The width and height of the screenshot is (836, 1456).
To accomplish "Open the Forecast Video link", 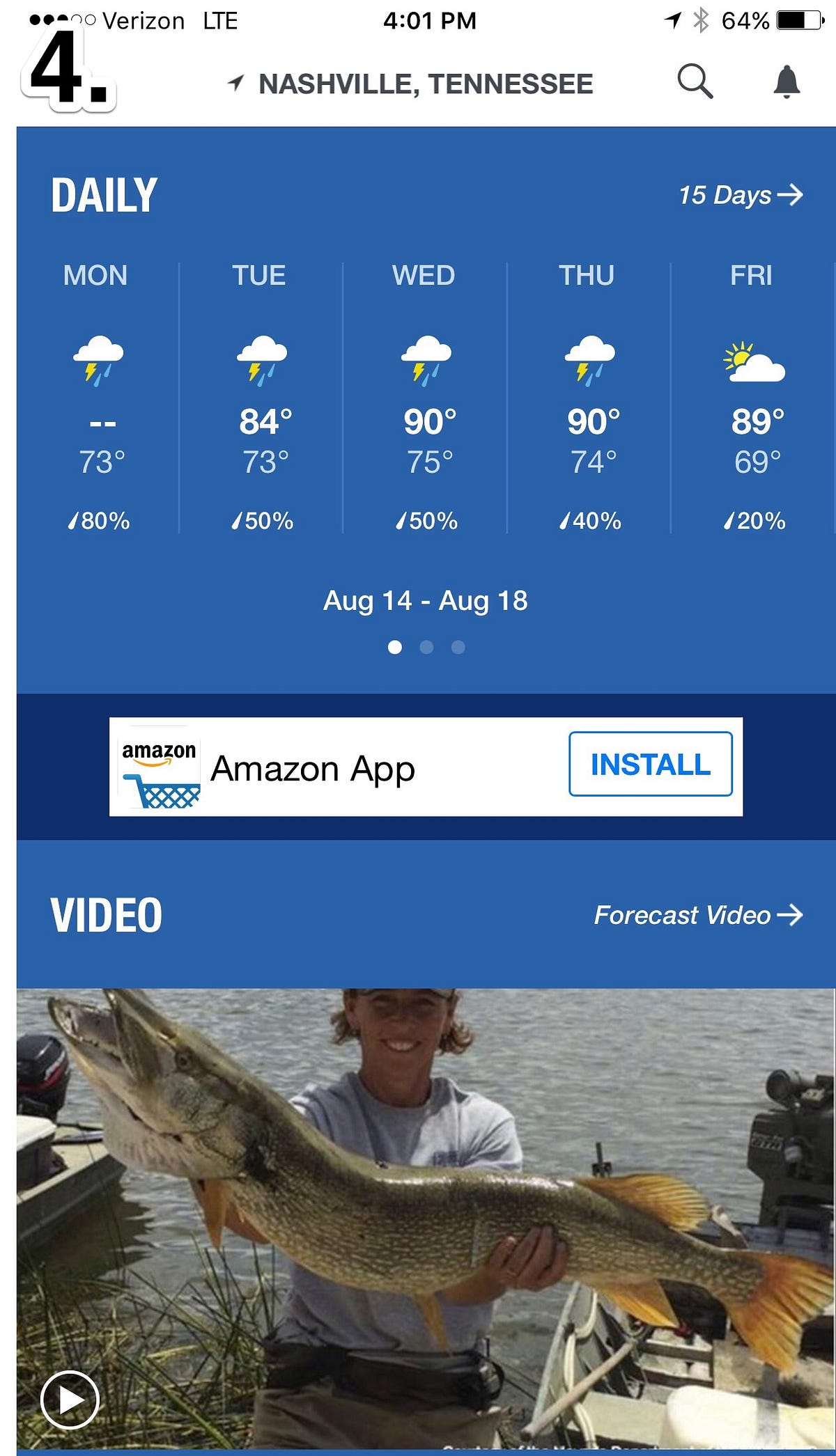I will pos(697,915).
